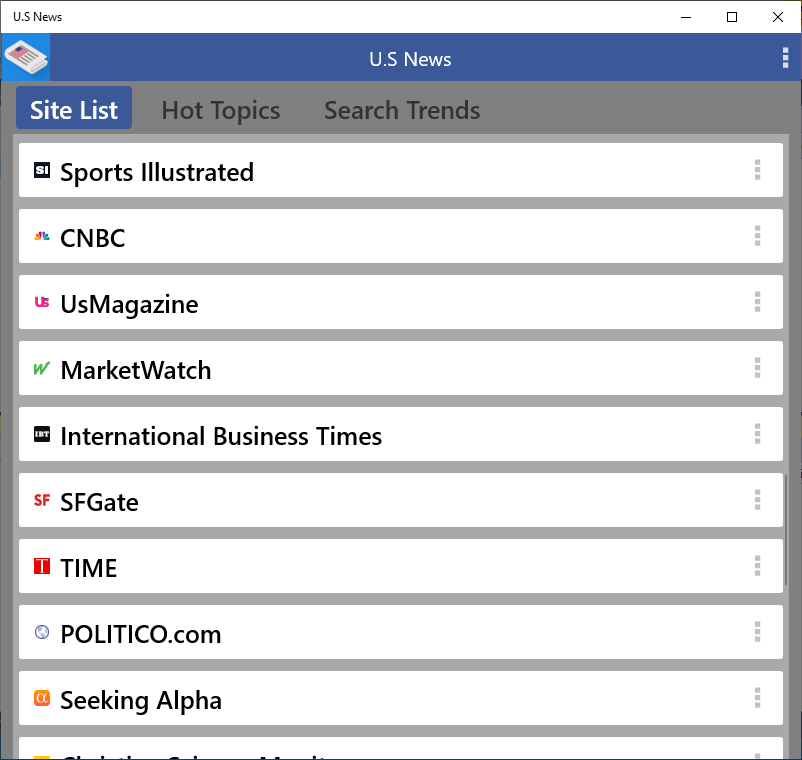
Task: Open Seeking Alpha
Action: pyautogui.click(x=141, y=700)
